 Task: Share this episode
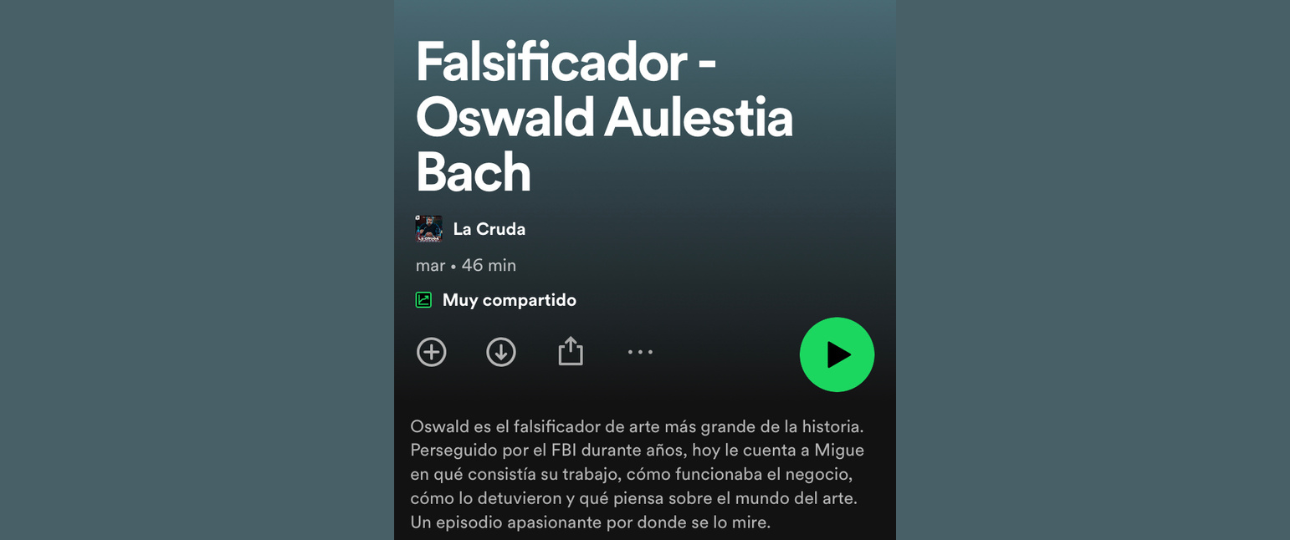(570, 352)
